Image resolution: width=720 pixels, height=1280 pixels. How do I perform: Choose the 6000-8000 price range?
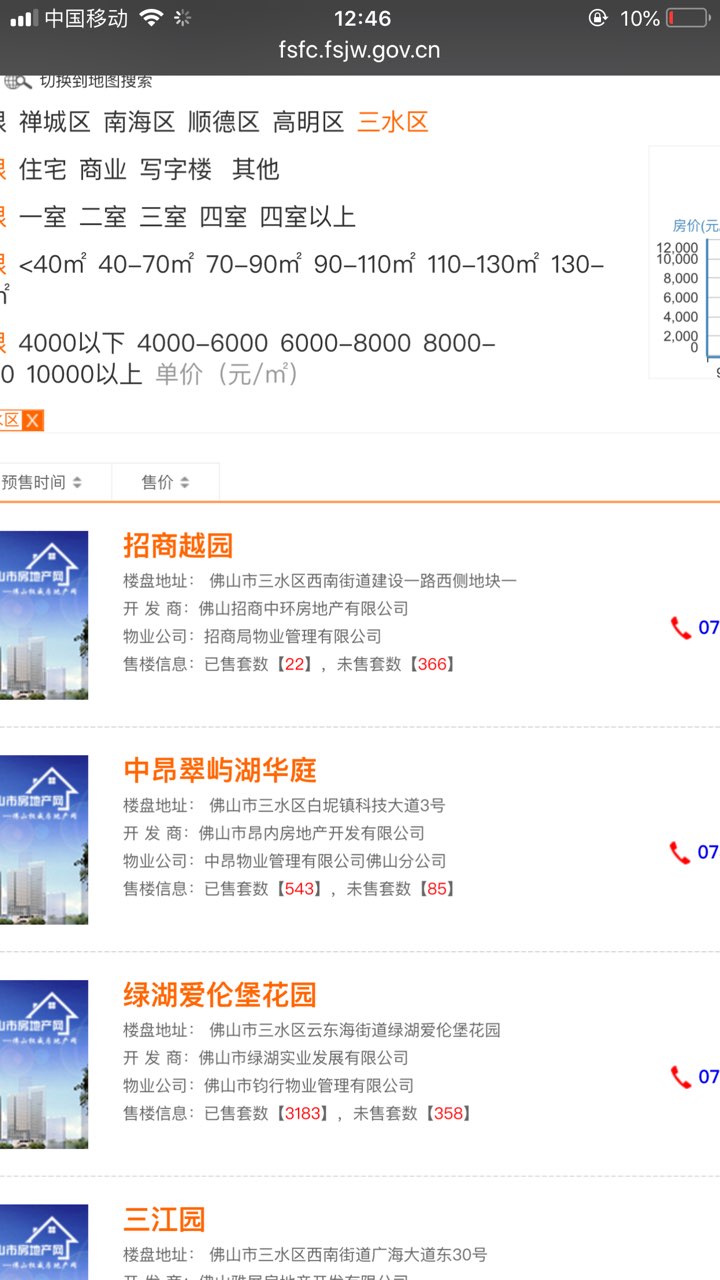coord(345,343)
